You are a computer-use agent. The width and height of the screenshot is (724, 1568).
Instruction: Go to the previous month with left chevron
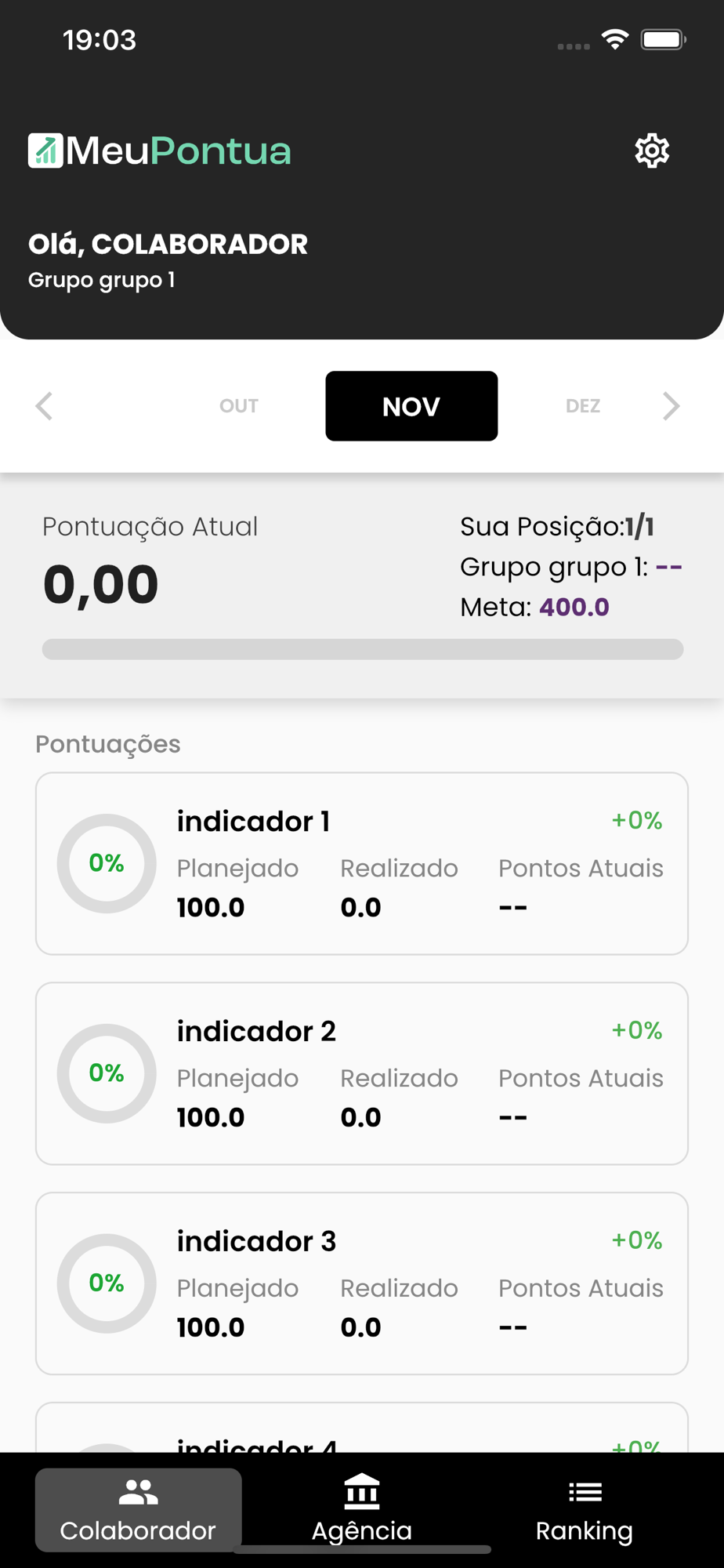pos(45,406)
